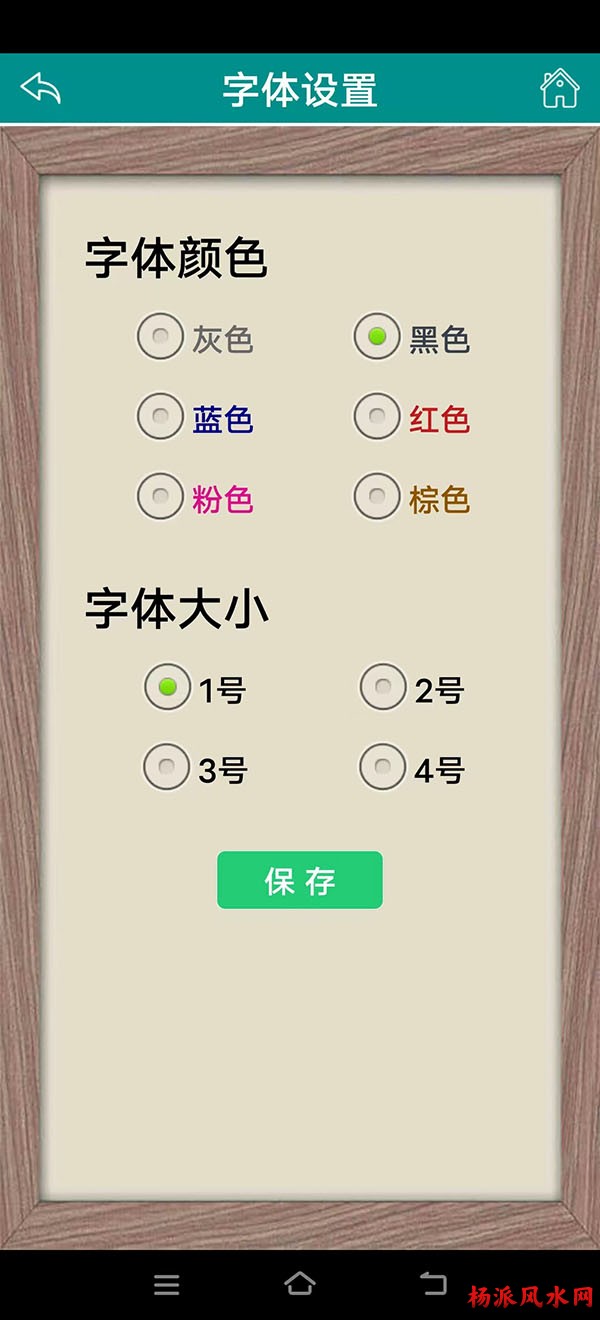600x1320 pixels.
Task: Set font color to 红色
Action: [x=377, y=417]
